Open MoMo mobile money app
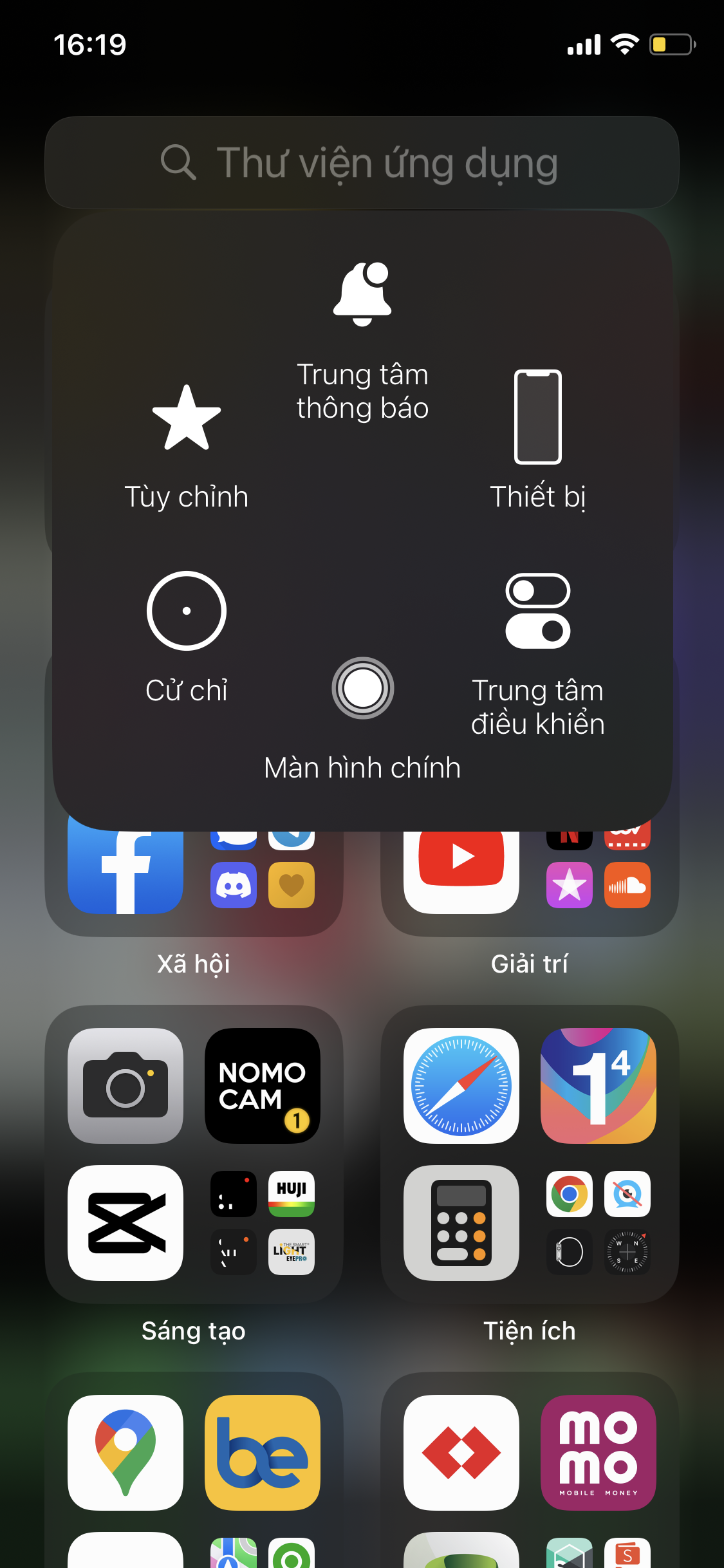The height and width of the screenshot is (1568, 724). pos(599,1453)
